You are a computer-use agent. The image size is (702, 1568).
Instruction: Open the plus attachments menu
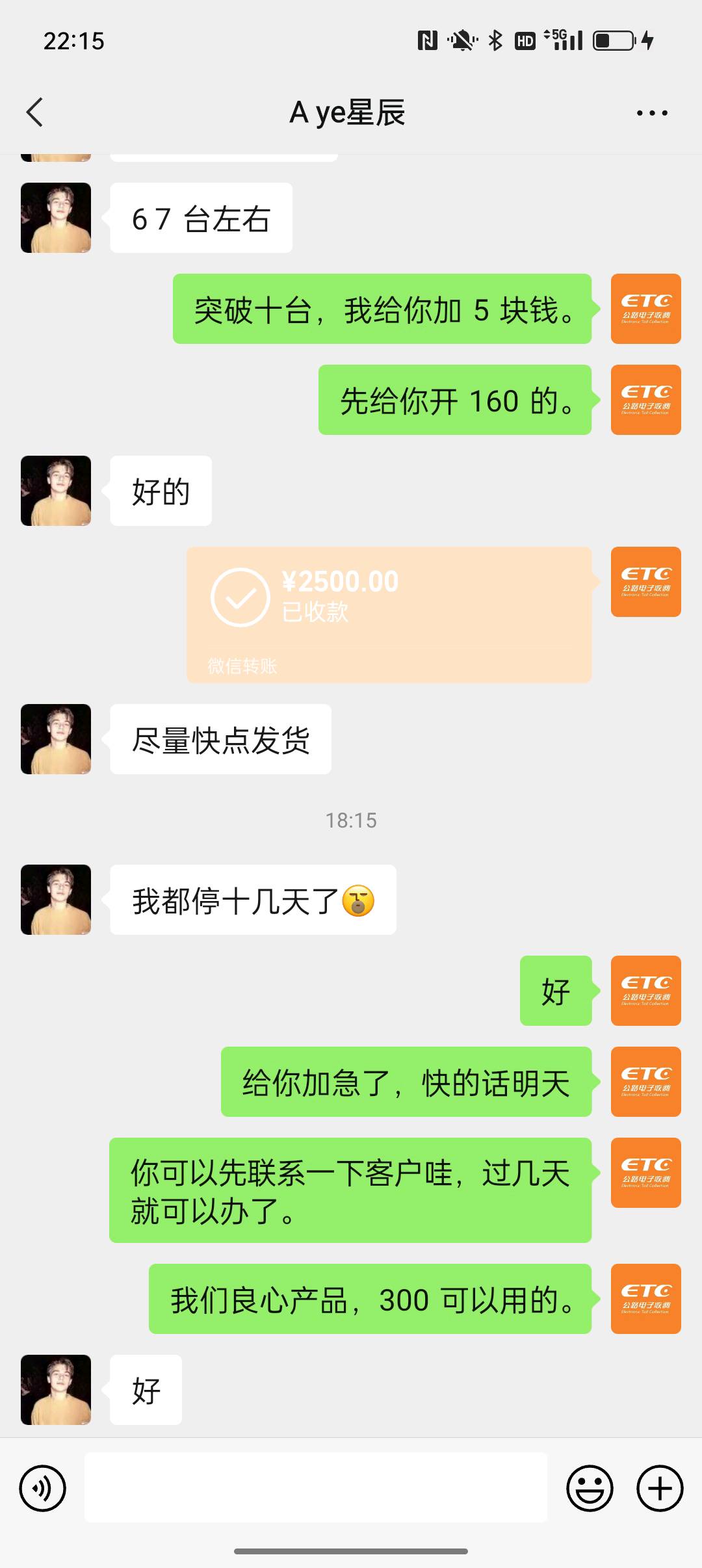(x=660, y=1488)
